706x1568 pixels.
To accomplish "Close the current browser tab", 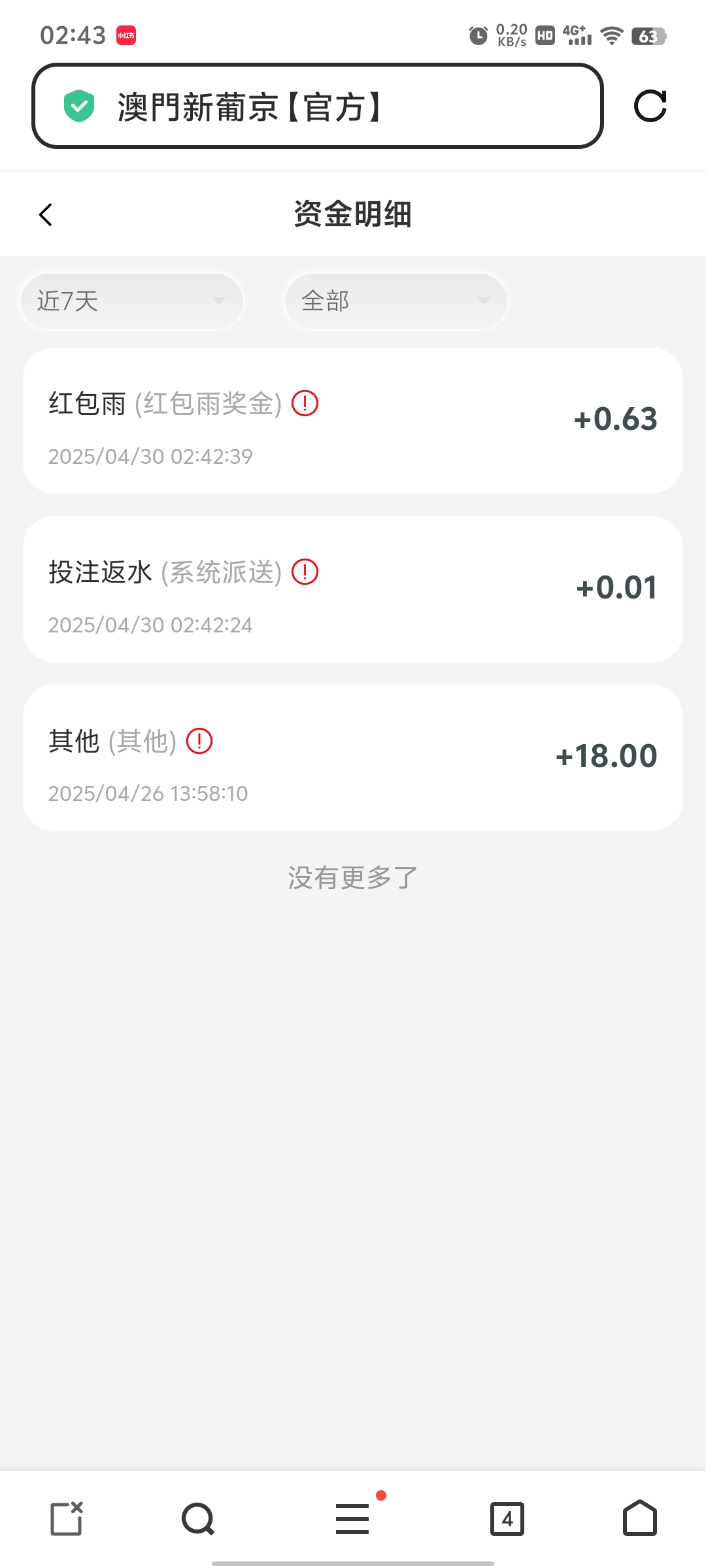I will tap(67, 1518).
